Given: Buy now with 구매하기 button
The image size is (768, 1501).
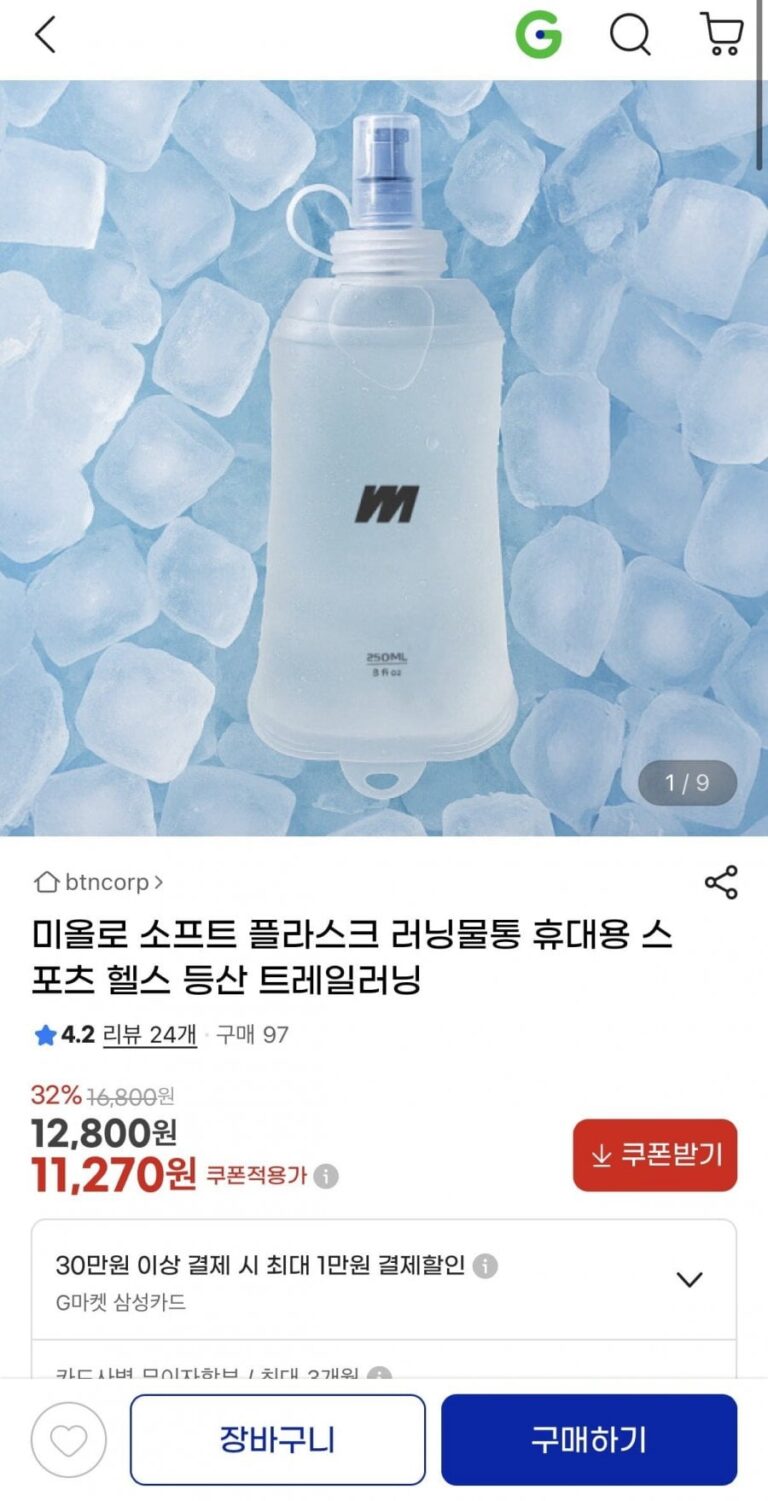Looking at the screenshot, I should click(x=589, y=1440).
